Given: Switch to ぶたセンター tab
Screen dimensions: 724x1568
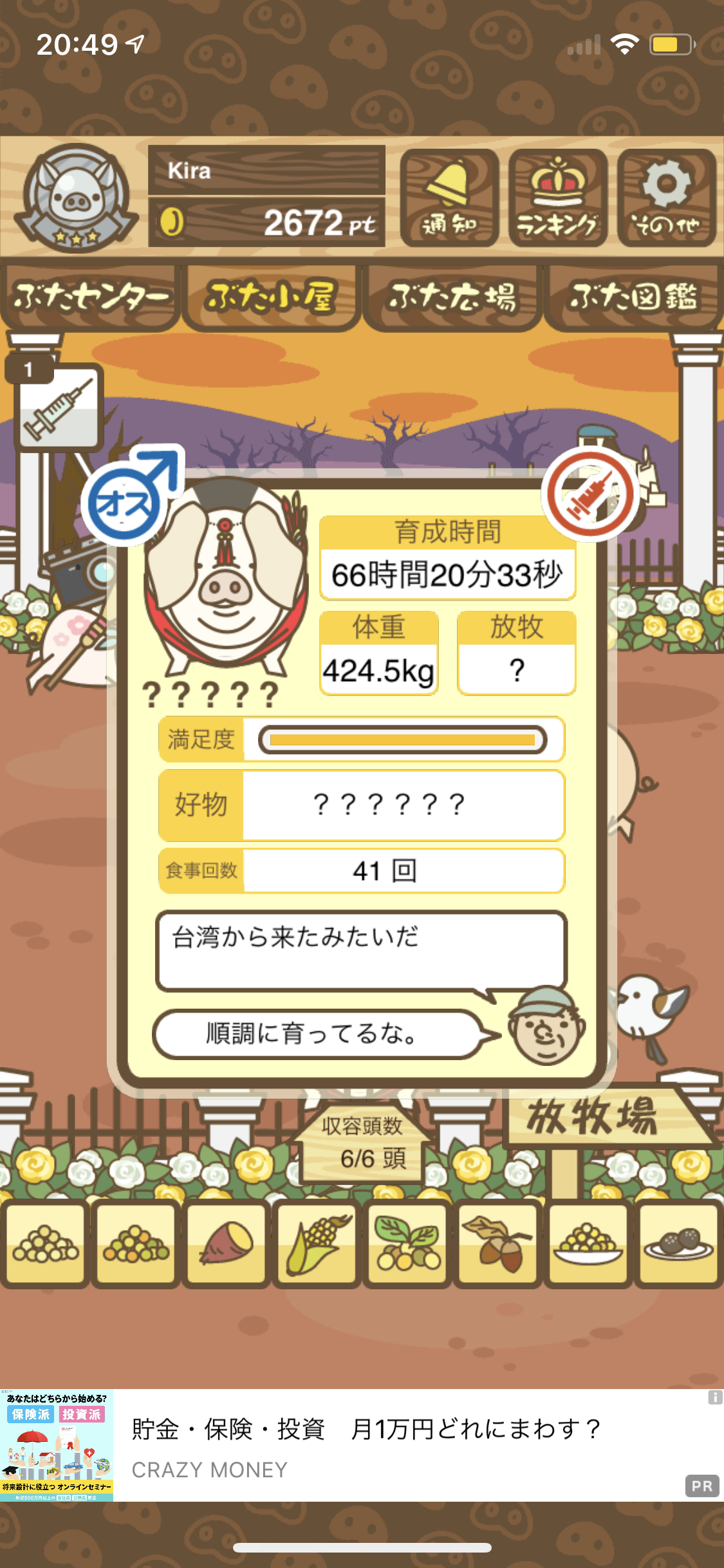Looking at the screenshot, I should pos(90,297).
